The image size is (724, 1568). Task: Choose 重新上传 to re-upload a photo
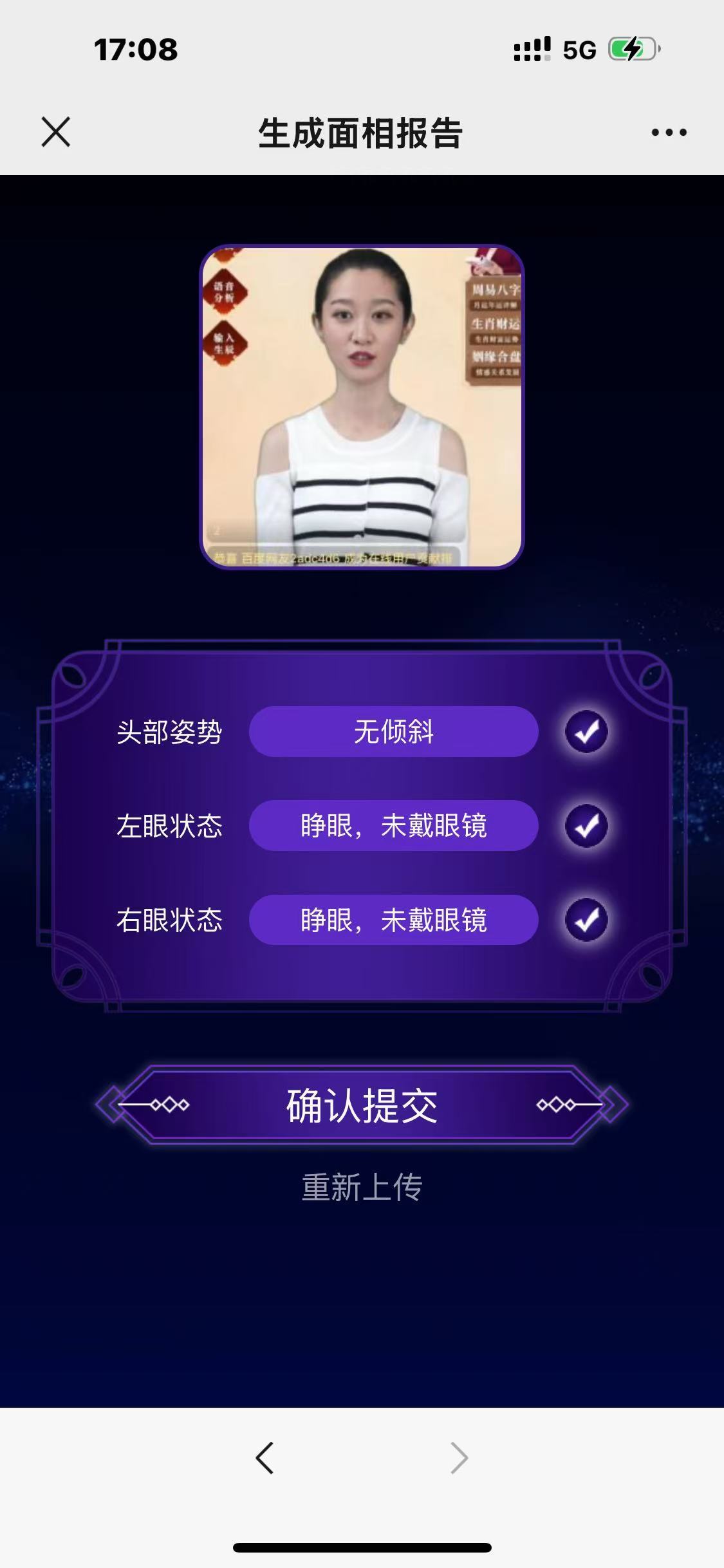point(362,1187)
